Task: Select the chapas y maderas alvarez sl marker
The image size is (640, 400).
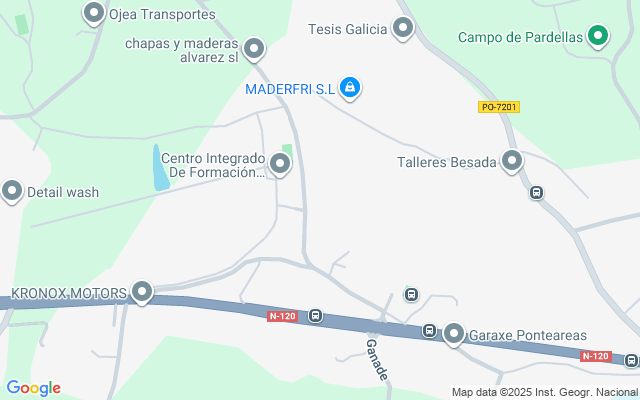Action: point(254,47)
